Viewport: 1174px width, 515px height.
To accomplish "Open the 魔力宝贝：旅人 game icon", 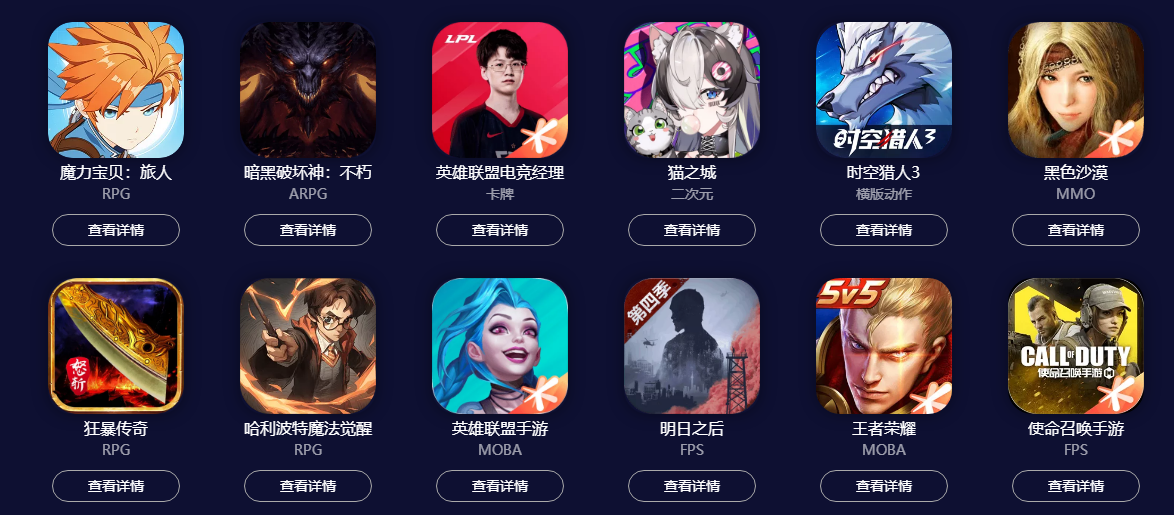I will coord(116,90).
